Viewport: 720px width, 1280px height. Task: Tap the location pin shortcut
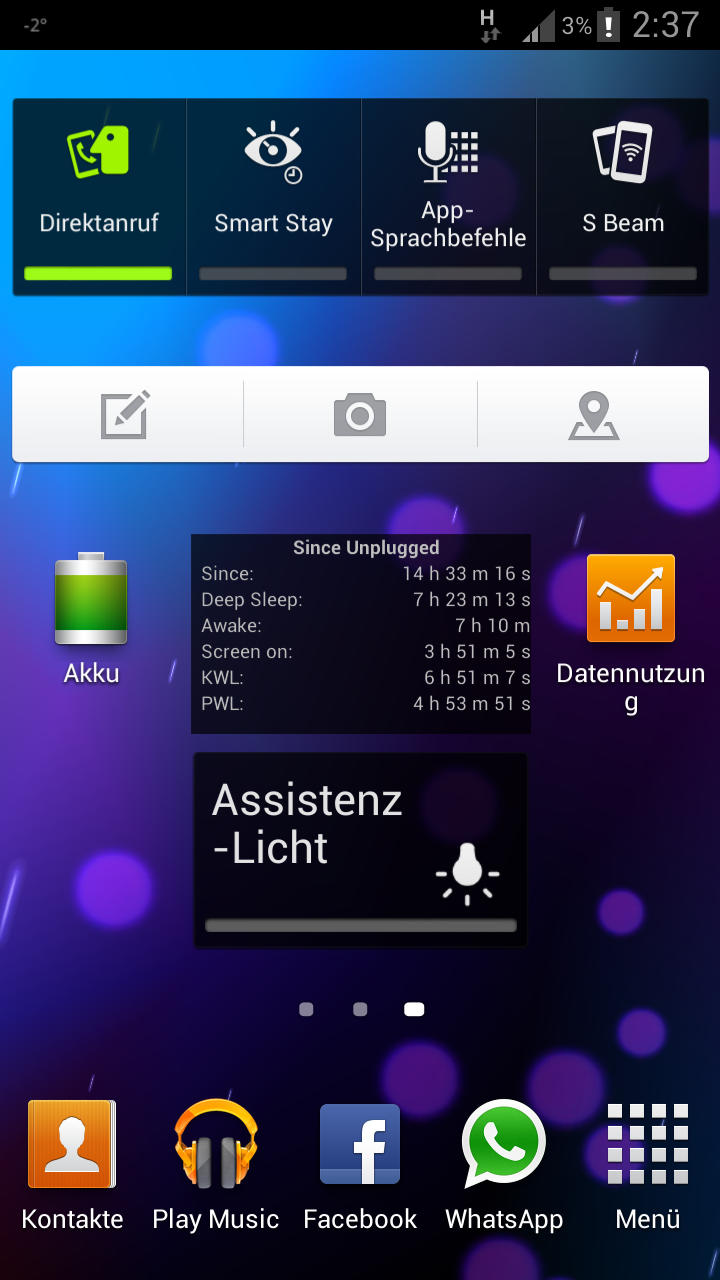[594, 414]
